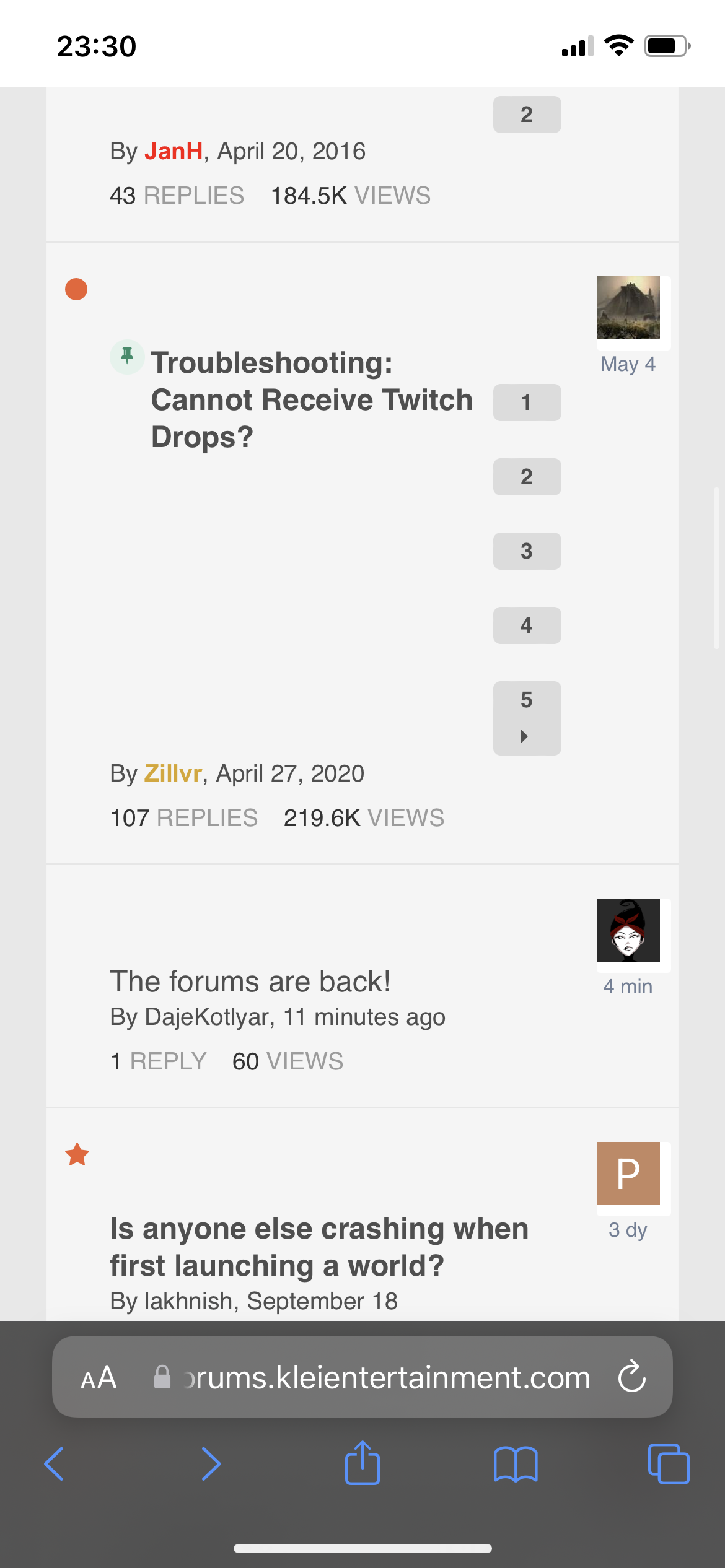Tap last poster avatar from 4 min ago
725x1568 pixels.
pos(628,930)
